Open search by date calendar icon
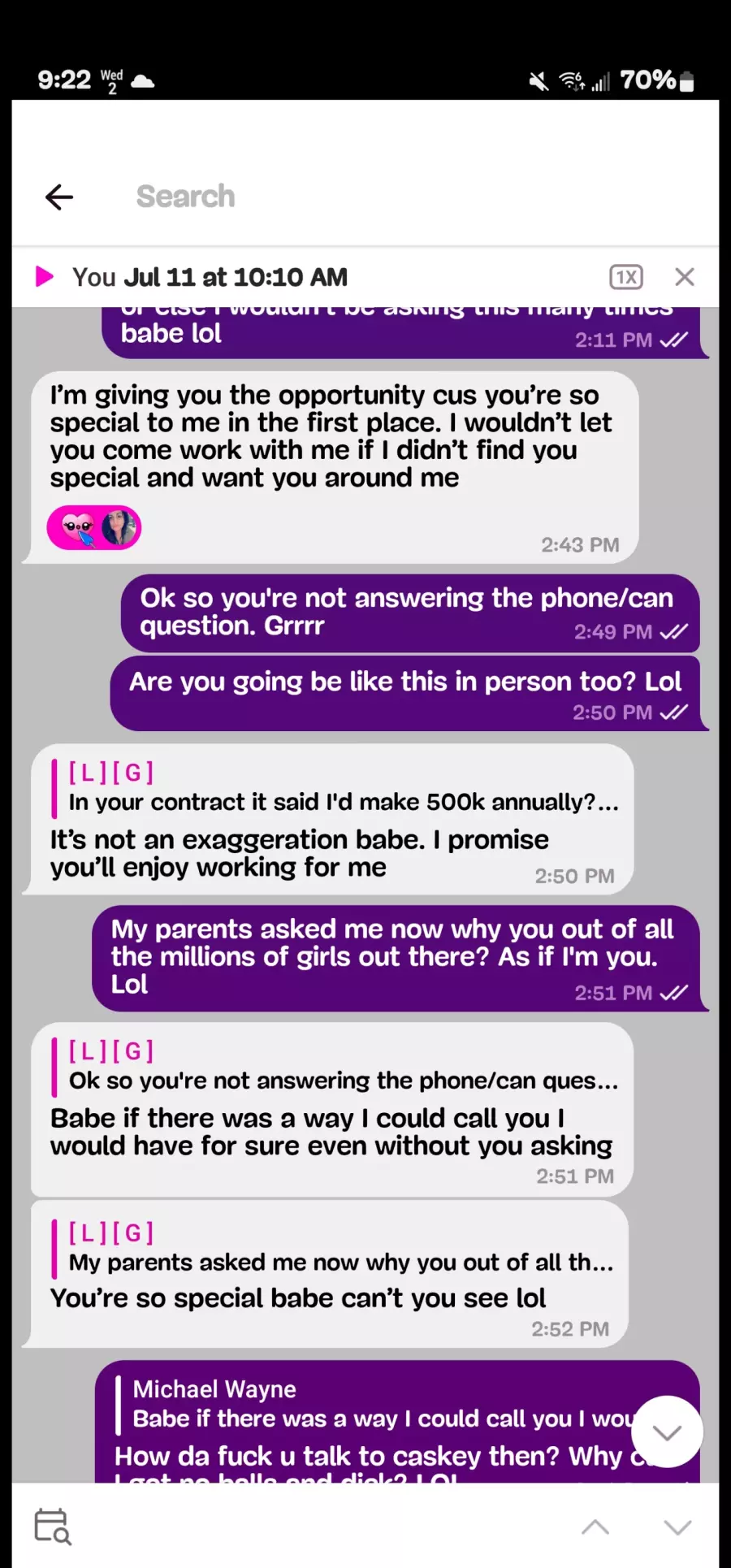The image size is (731, 1568). (x=53, y=1527)
